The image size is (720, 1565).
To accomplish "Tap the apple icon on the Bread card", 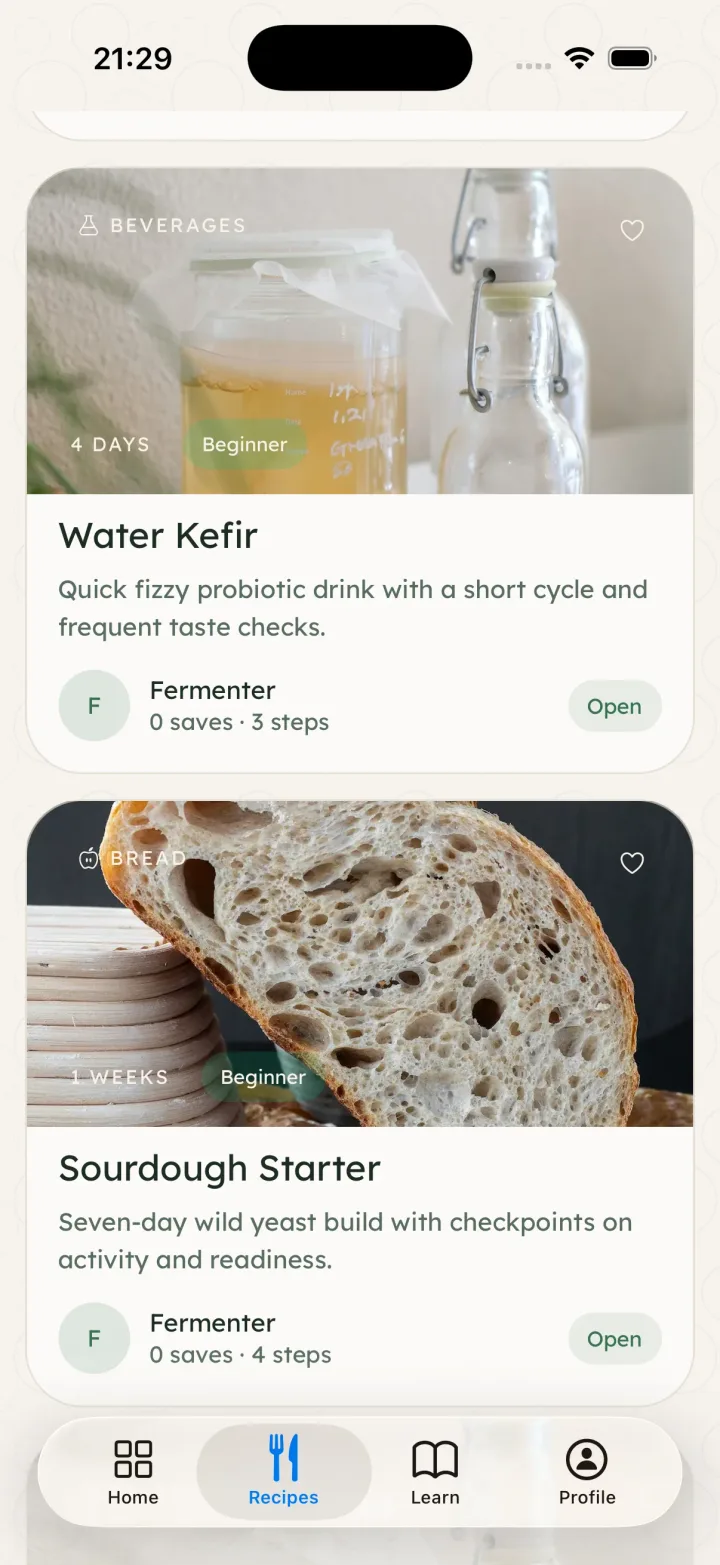I will tap(87, 857).
